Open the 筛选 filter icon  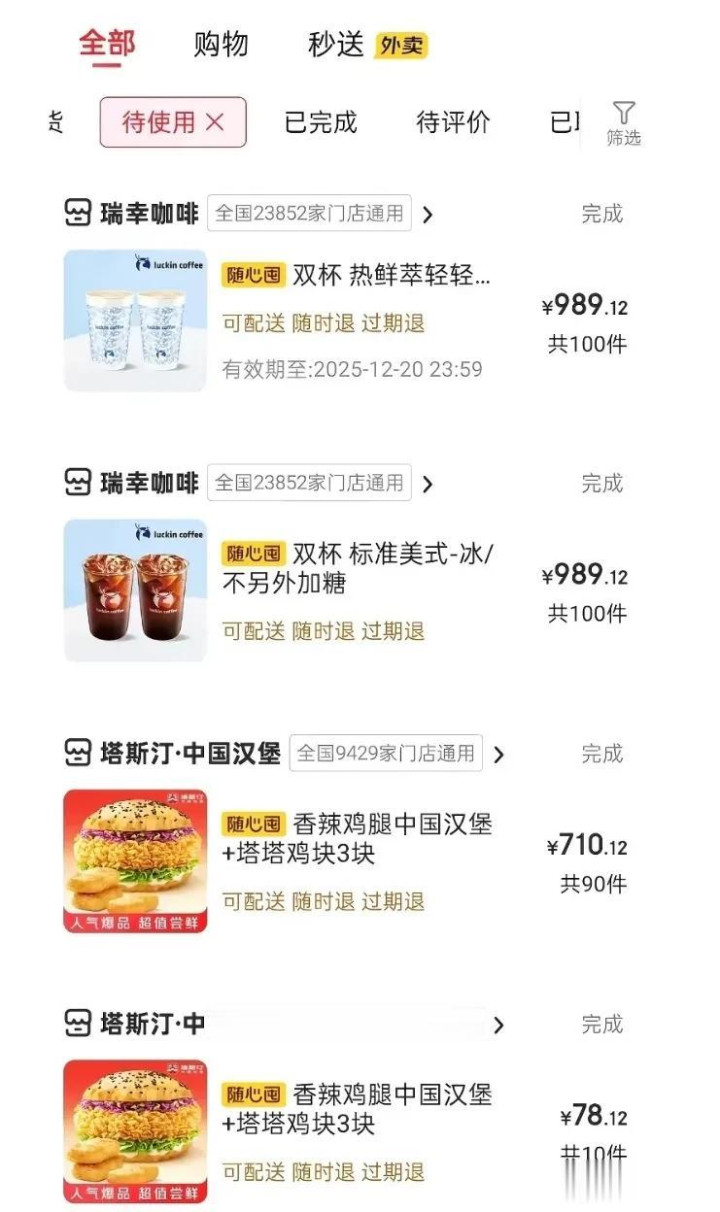coord(623,123)
